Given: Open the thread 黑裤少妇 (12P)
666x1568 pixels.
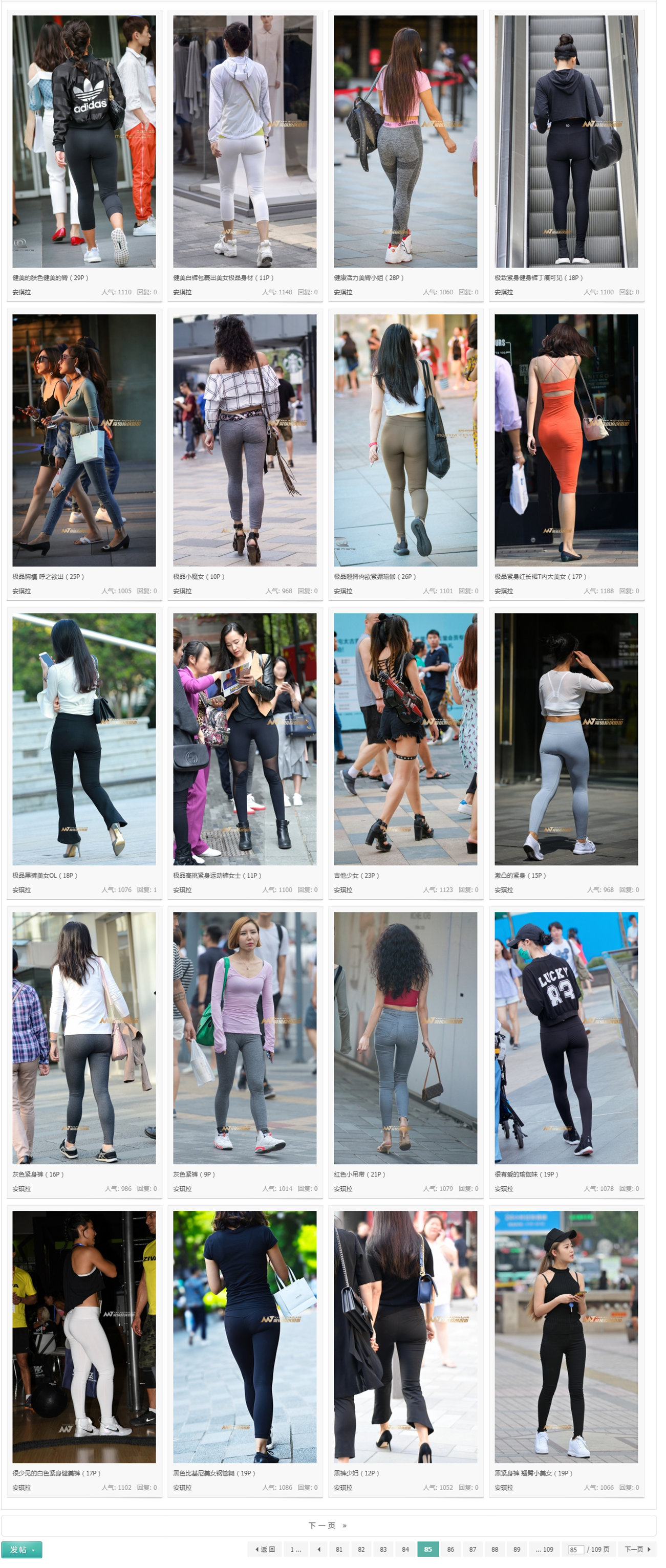Looking at the screenshot, I should click(x=356, y=1473).
